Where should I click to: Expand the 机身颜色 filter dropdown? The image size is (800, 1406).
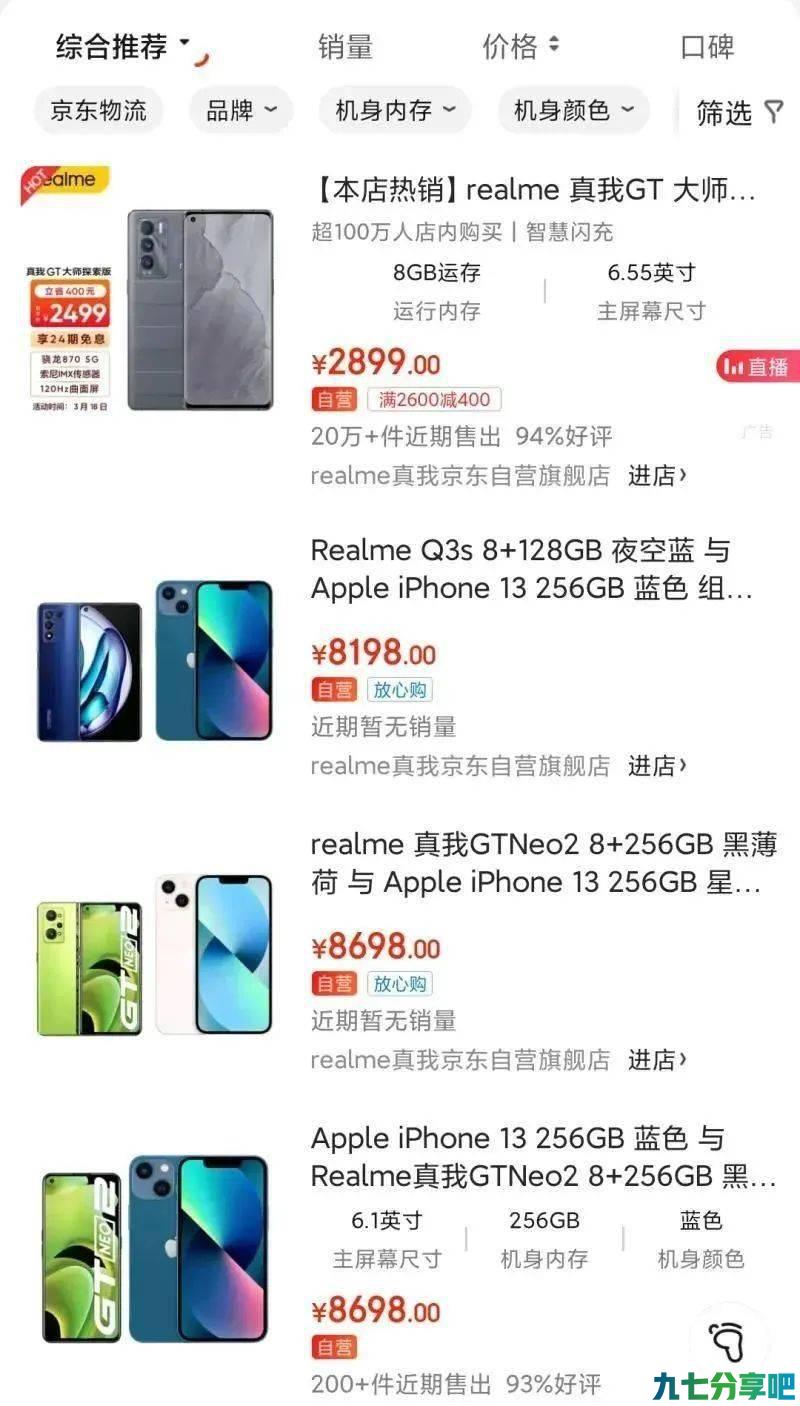pos(574,110)
